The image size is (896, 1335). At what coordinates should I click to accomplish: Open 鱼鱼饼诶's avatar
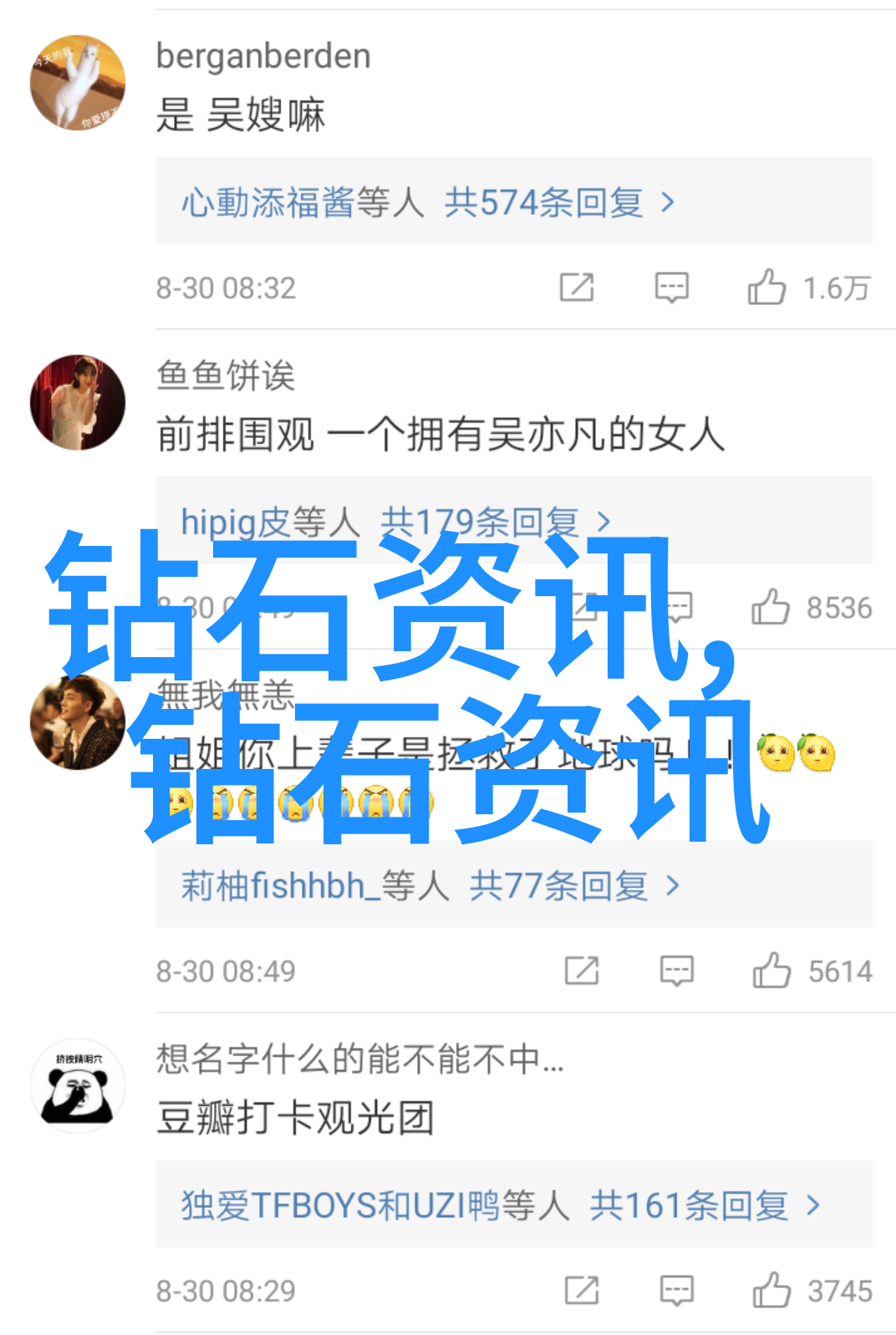[78, 402]
